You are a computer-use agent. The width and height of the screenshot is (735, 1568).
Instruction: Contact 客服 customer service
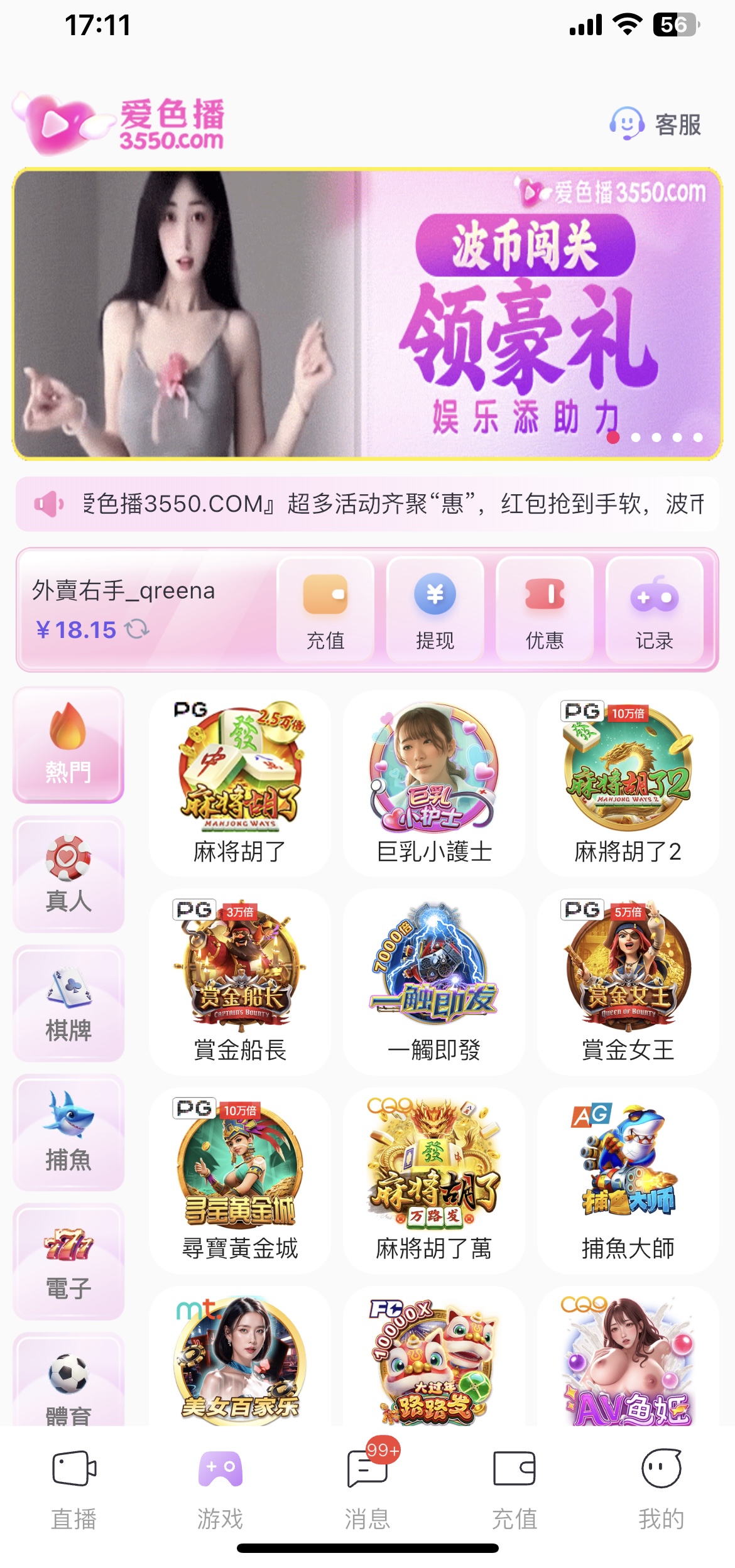pos(655,124)
